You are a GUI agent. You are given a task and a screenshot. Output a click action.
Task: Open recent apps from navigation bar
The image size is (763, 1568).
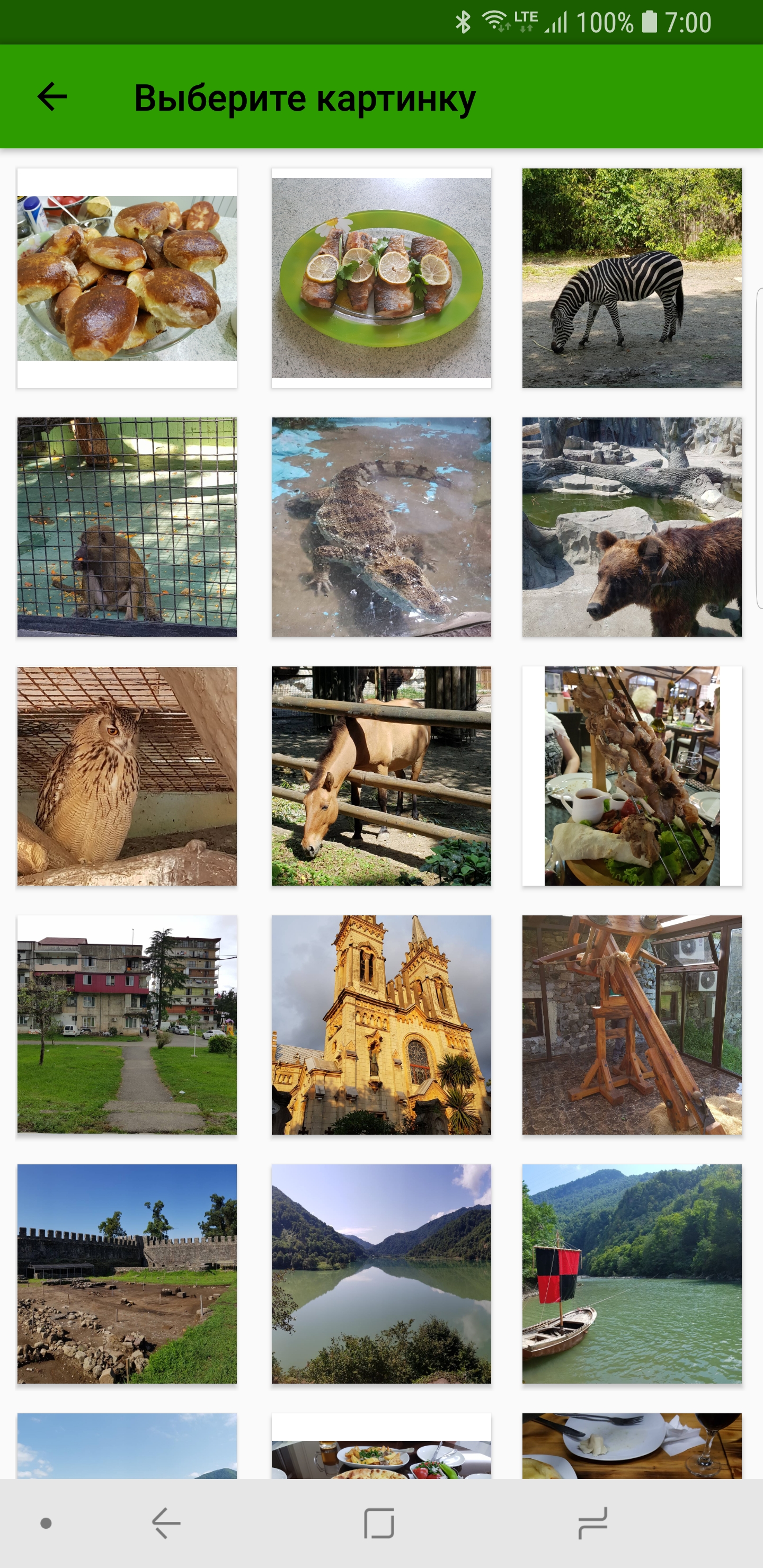592,1523
